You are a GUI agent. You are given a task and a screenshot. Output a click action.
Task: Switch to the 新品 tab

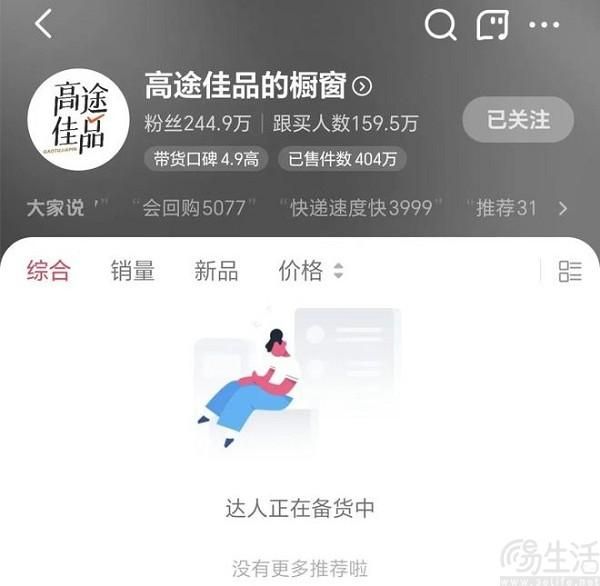tap(216, 270)
